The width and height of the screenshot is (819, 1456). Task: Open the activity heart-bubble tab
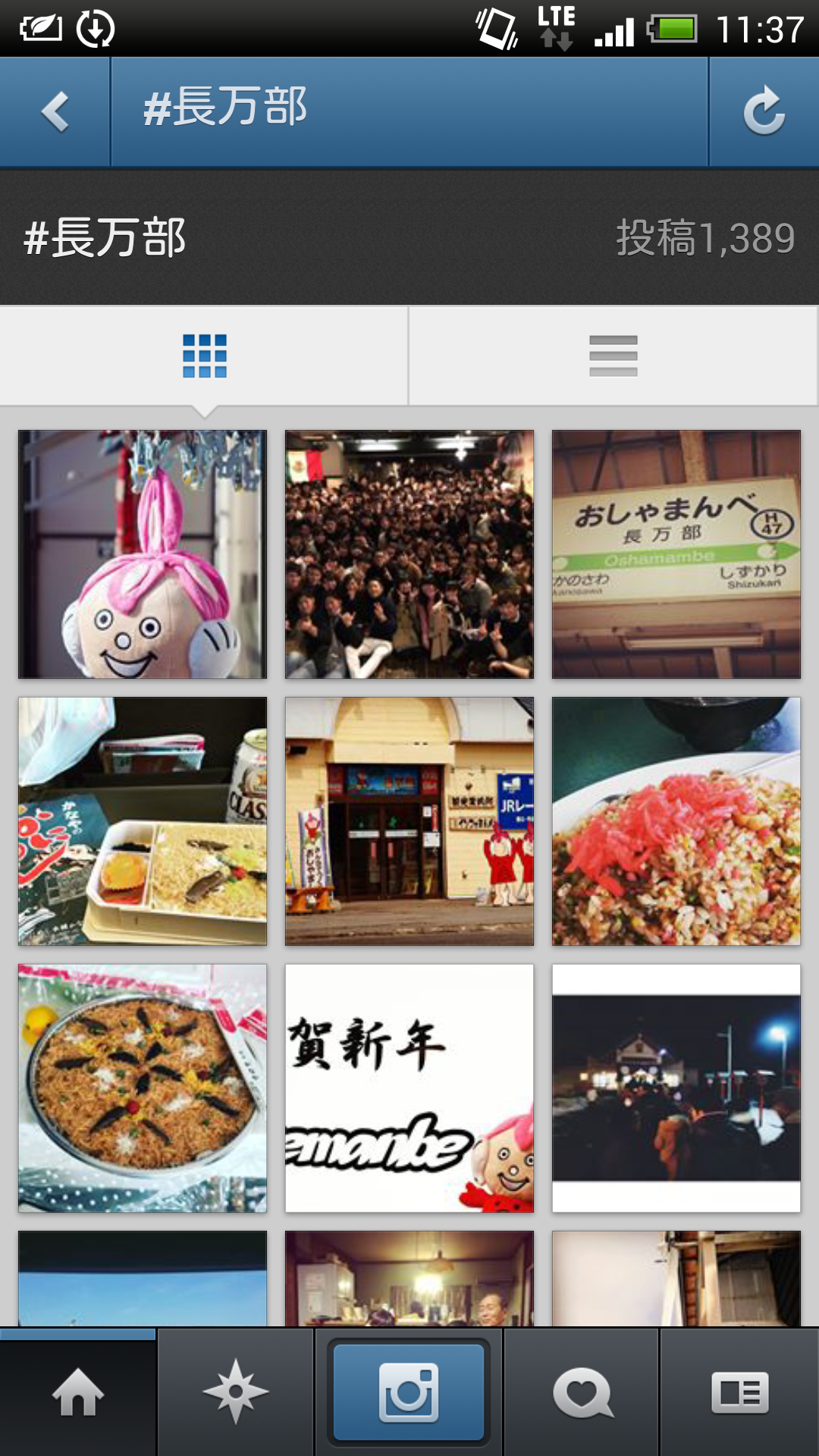coord(582,1392)
